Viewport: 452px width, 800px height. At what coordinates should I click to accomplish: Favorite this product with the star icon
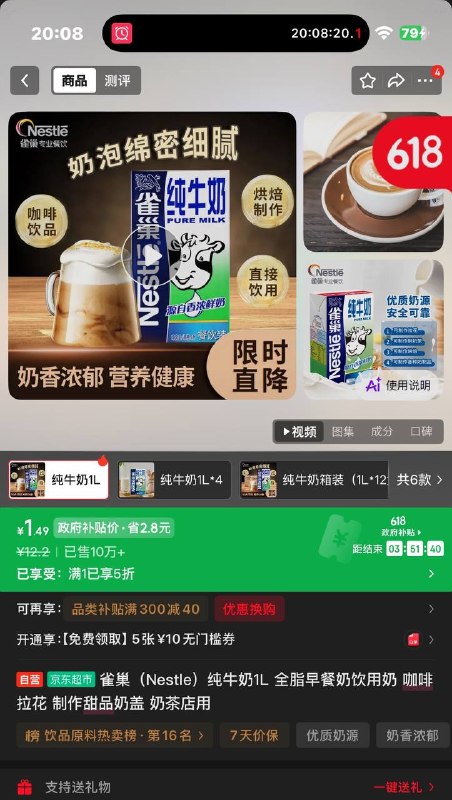[368, 81]
